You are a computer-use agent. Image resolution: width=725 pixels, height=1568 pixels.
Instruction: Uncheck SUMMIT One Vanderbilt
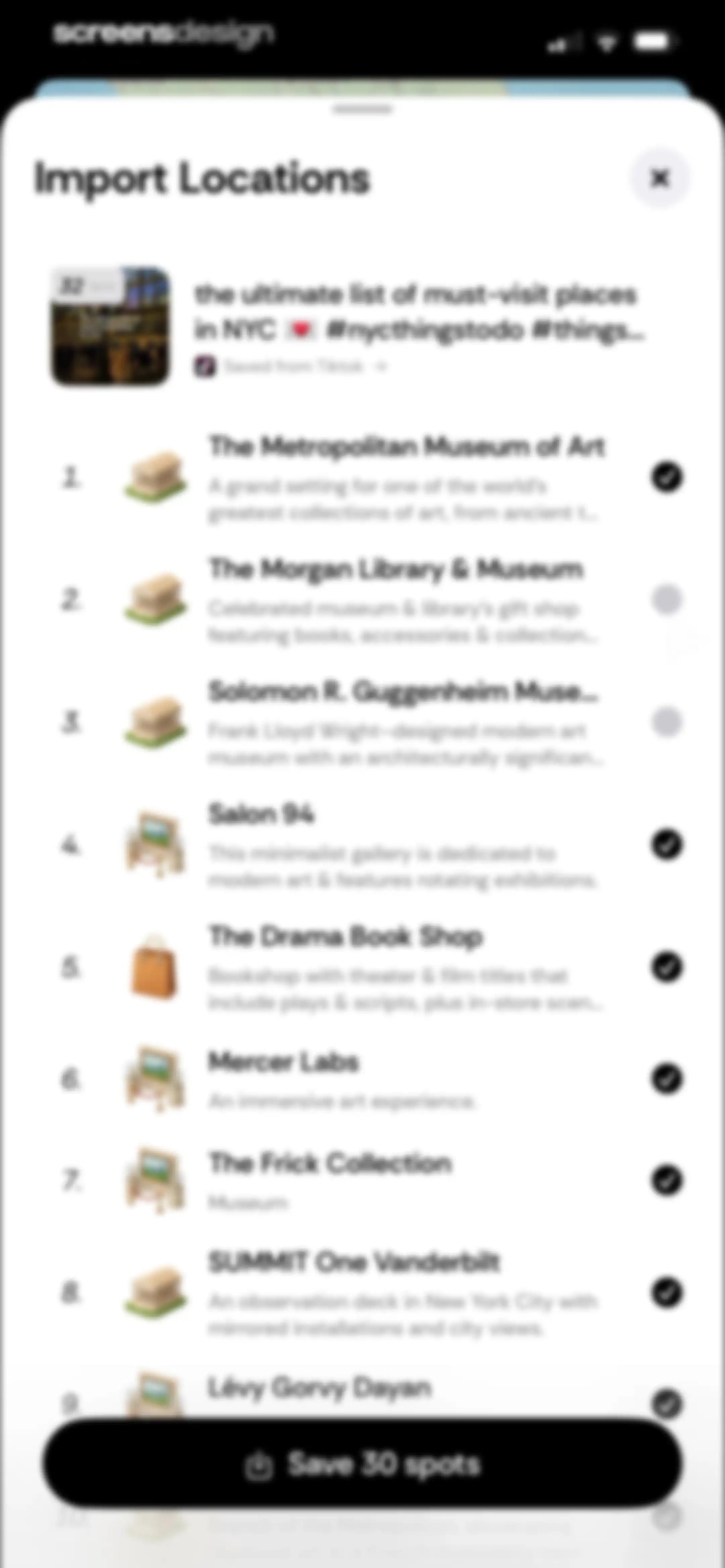point(667,1293)
